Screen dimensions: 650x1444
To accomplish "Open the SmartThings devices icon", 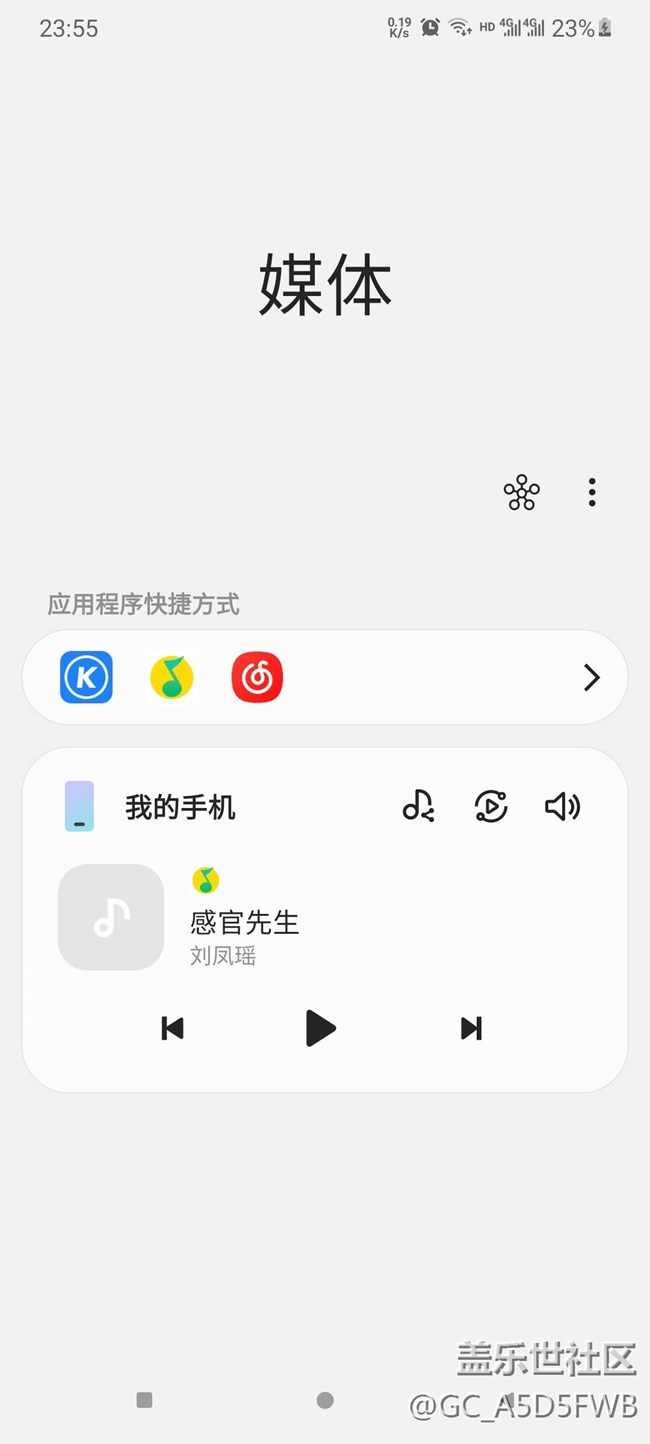I will click(521, 492).
